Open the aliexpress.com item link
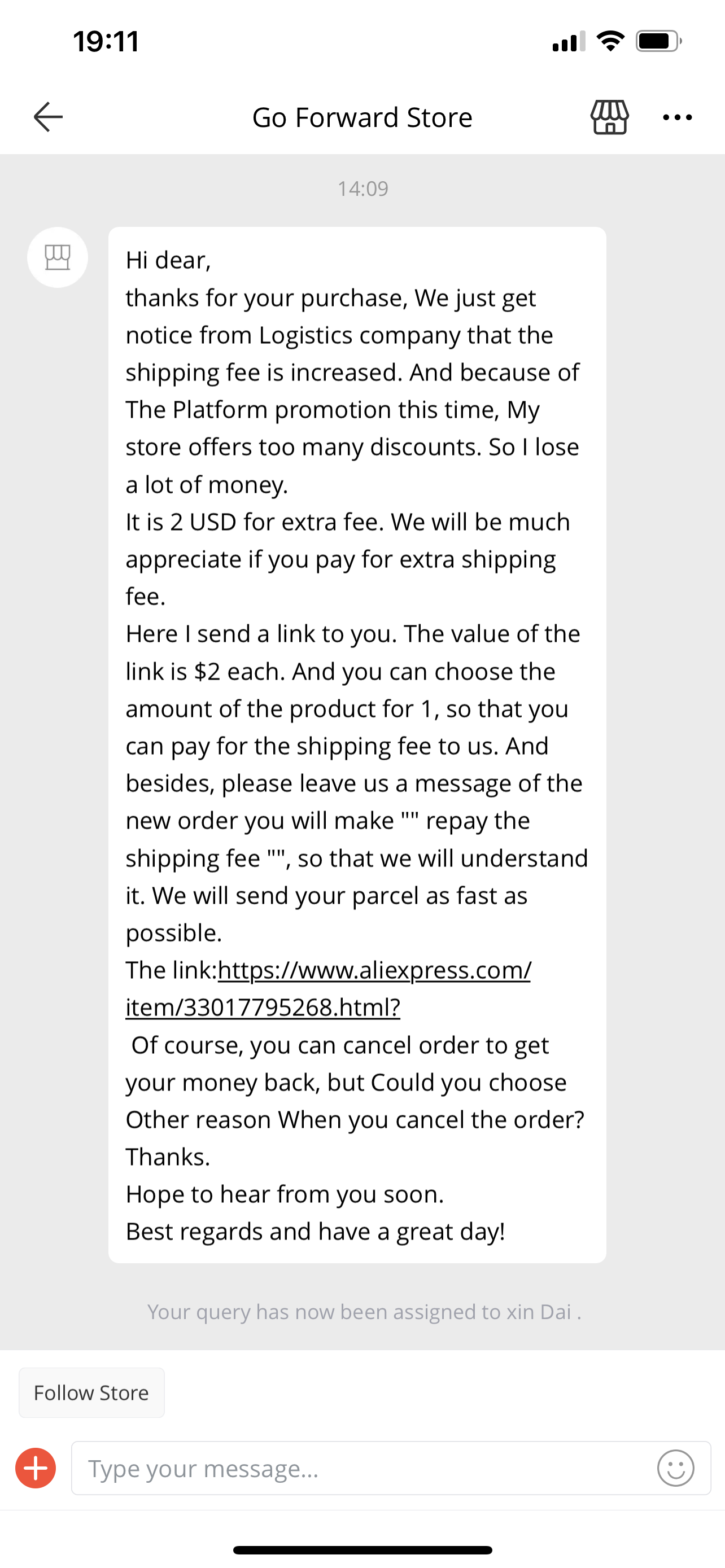 pos(328,988)
